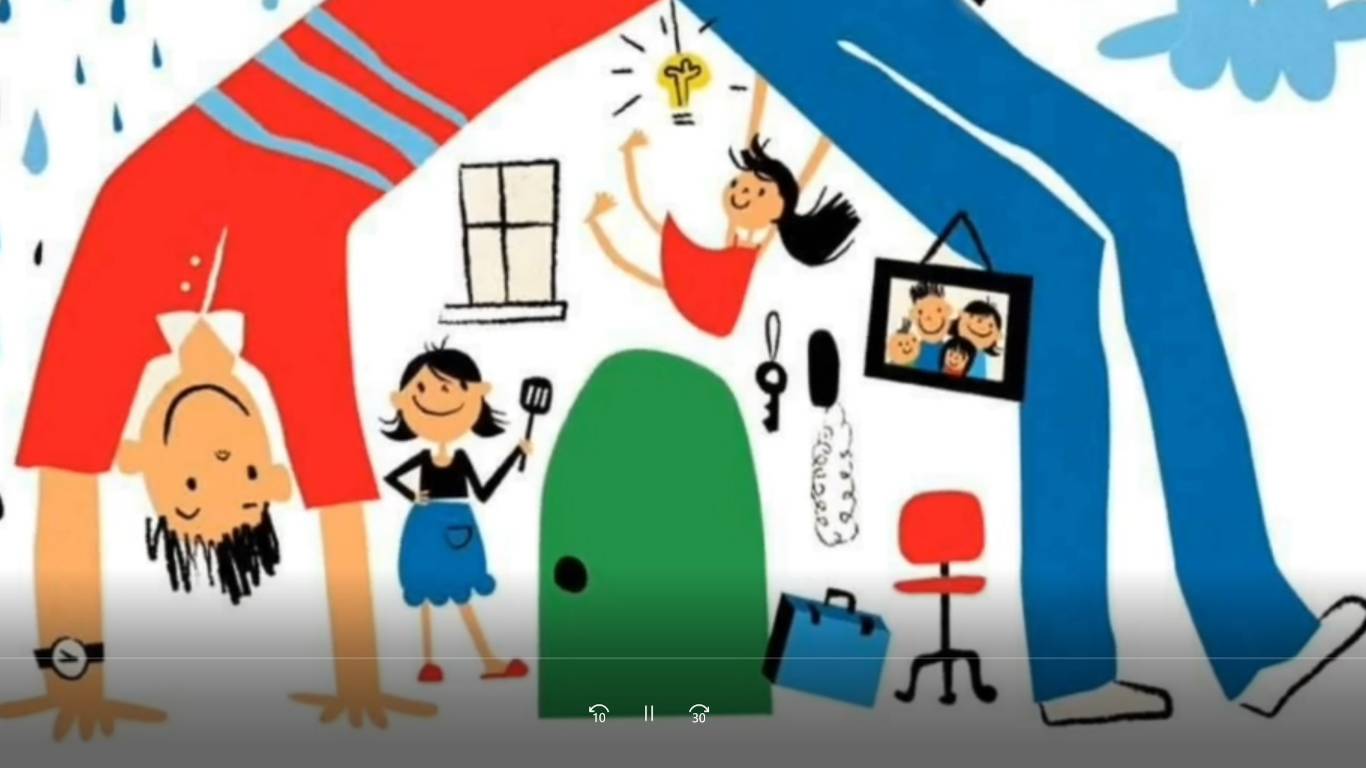
Task: Rewind the video 10 seconds
Action: click(599, 713)
